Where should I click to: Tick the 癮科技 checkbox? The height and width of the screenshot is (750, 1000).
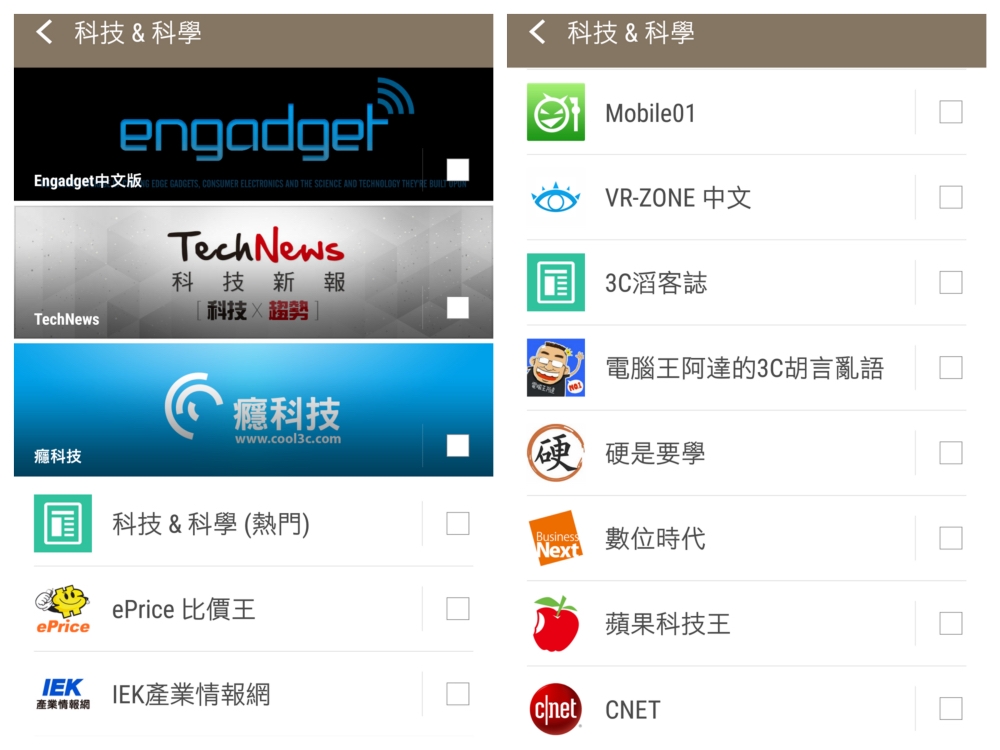pos(458,445)
